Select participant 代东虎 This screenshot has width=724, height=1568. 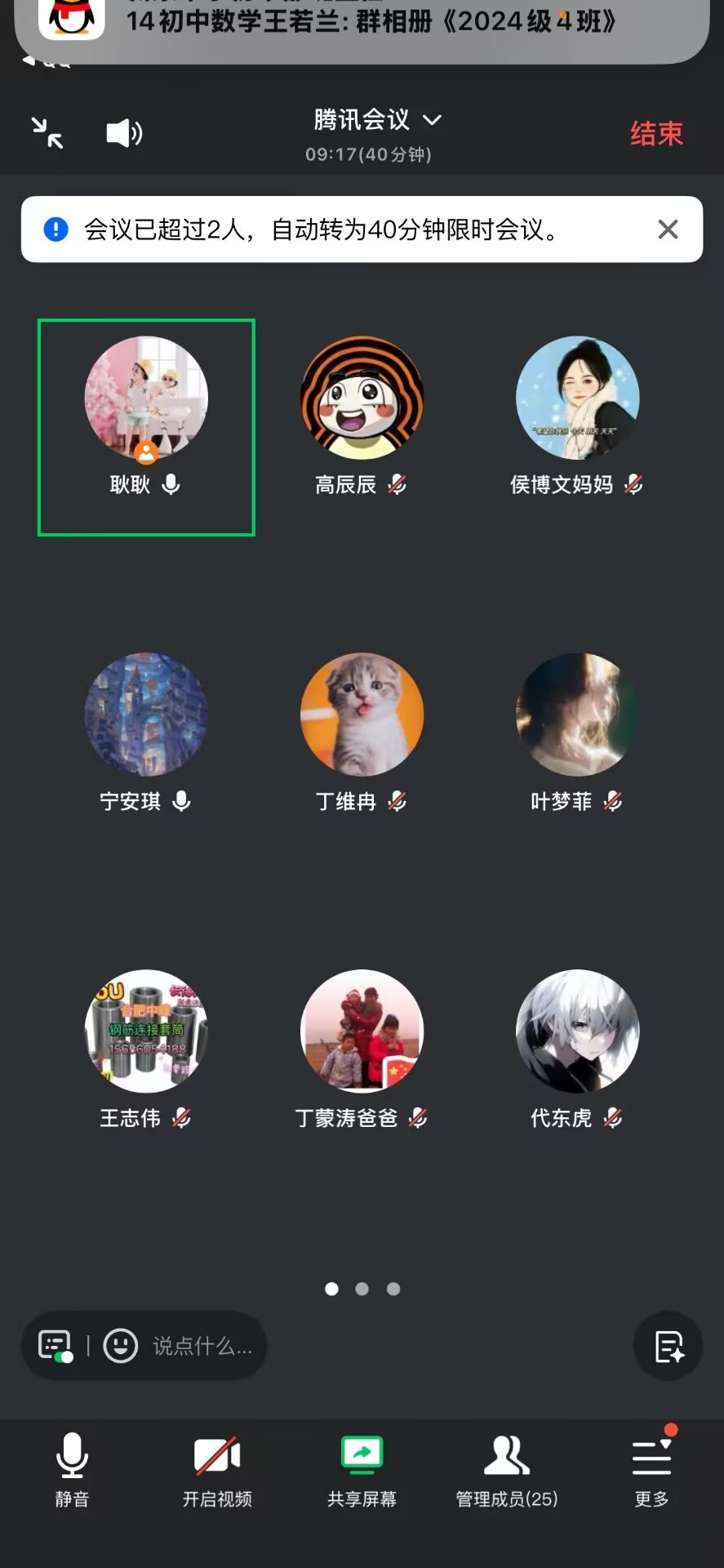click(x=577, y=1032)
